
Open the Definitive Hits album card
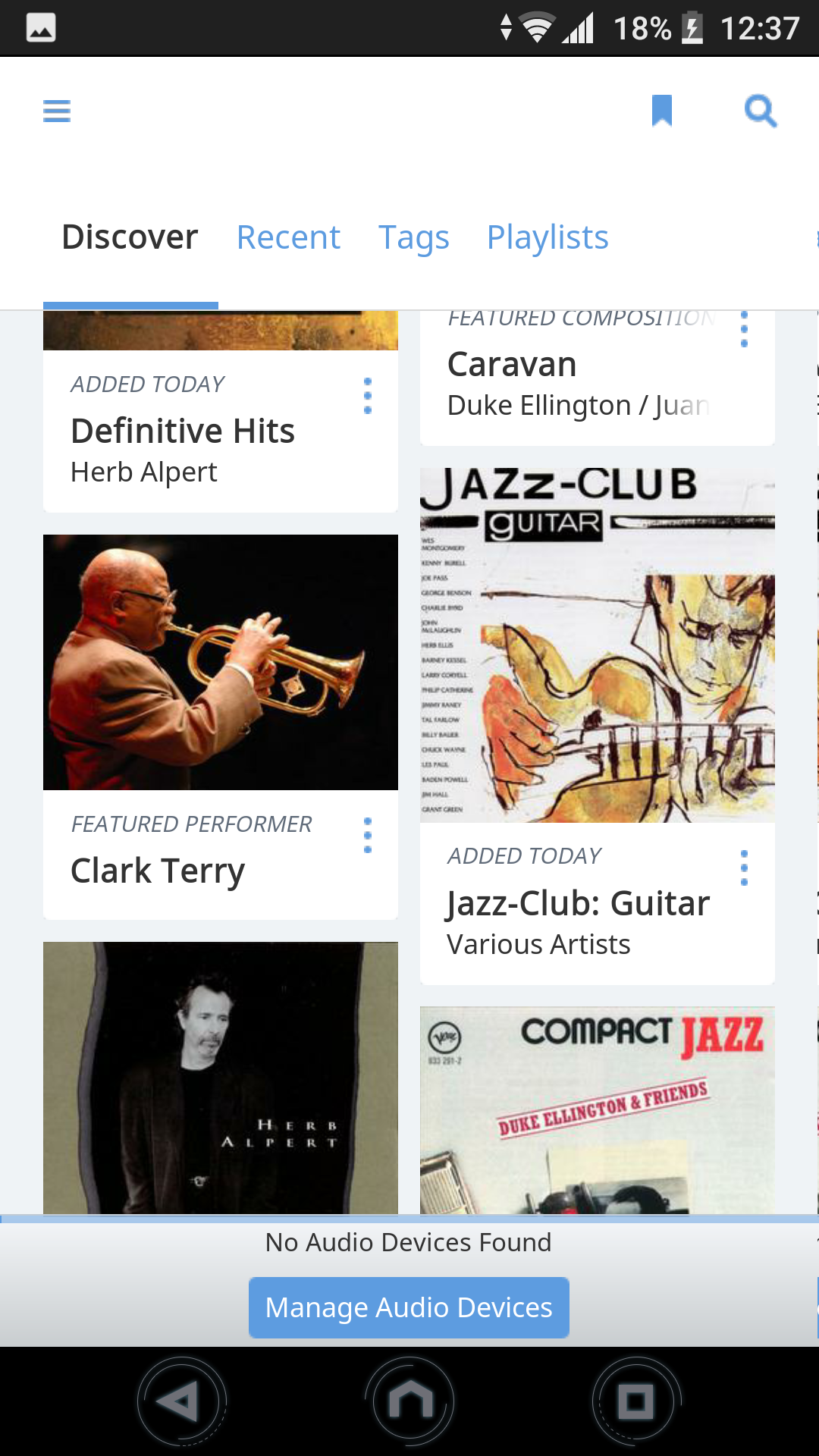(x=183, y=431)
